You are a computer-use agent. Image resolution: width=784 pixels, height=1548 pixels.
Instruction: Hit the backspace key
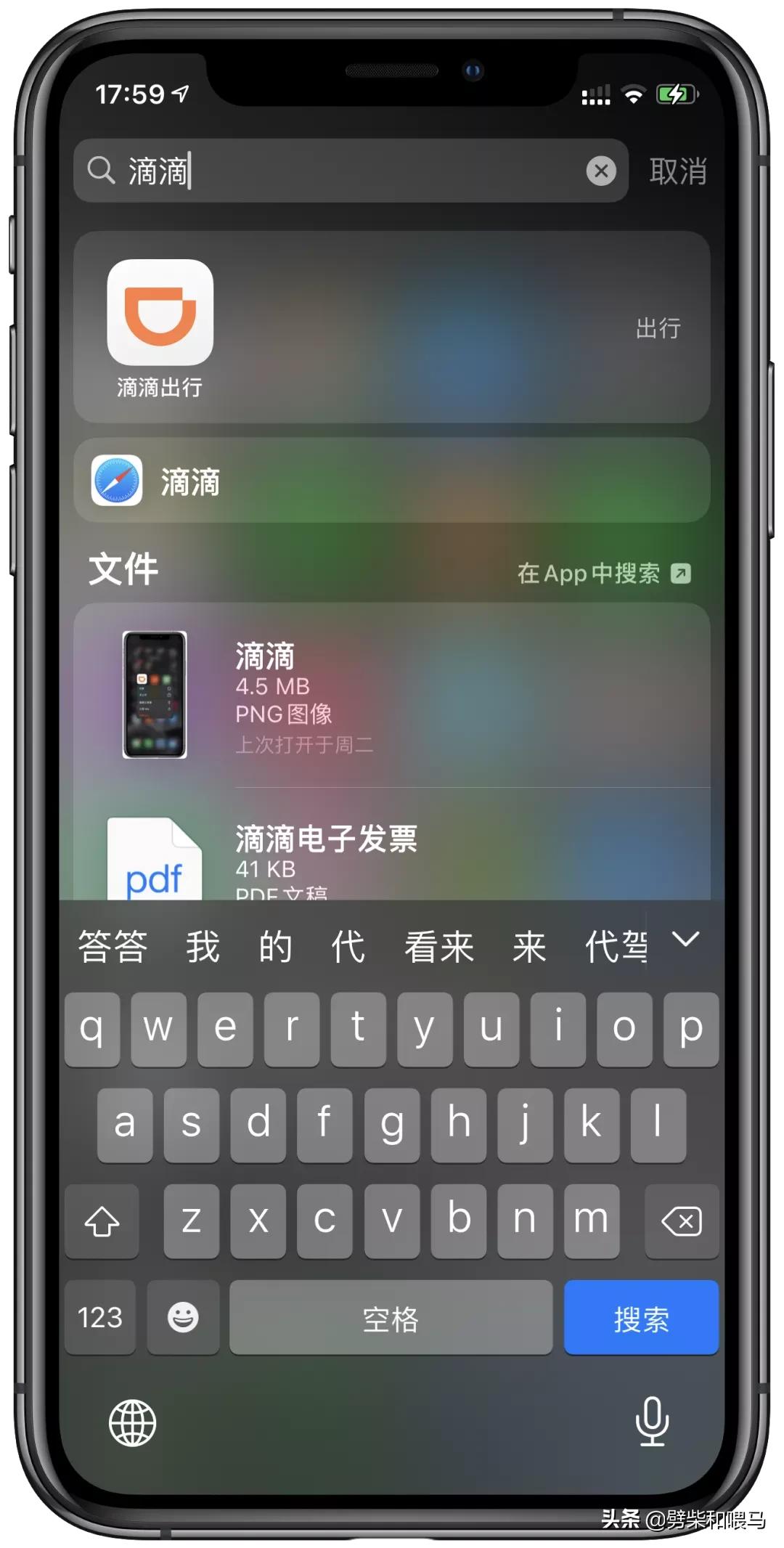pyautogui.click(x=682, y=1221)
